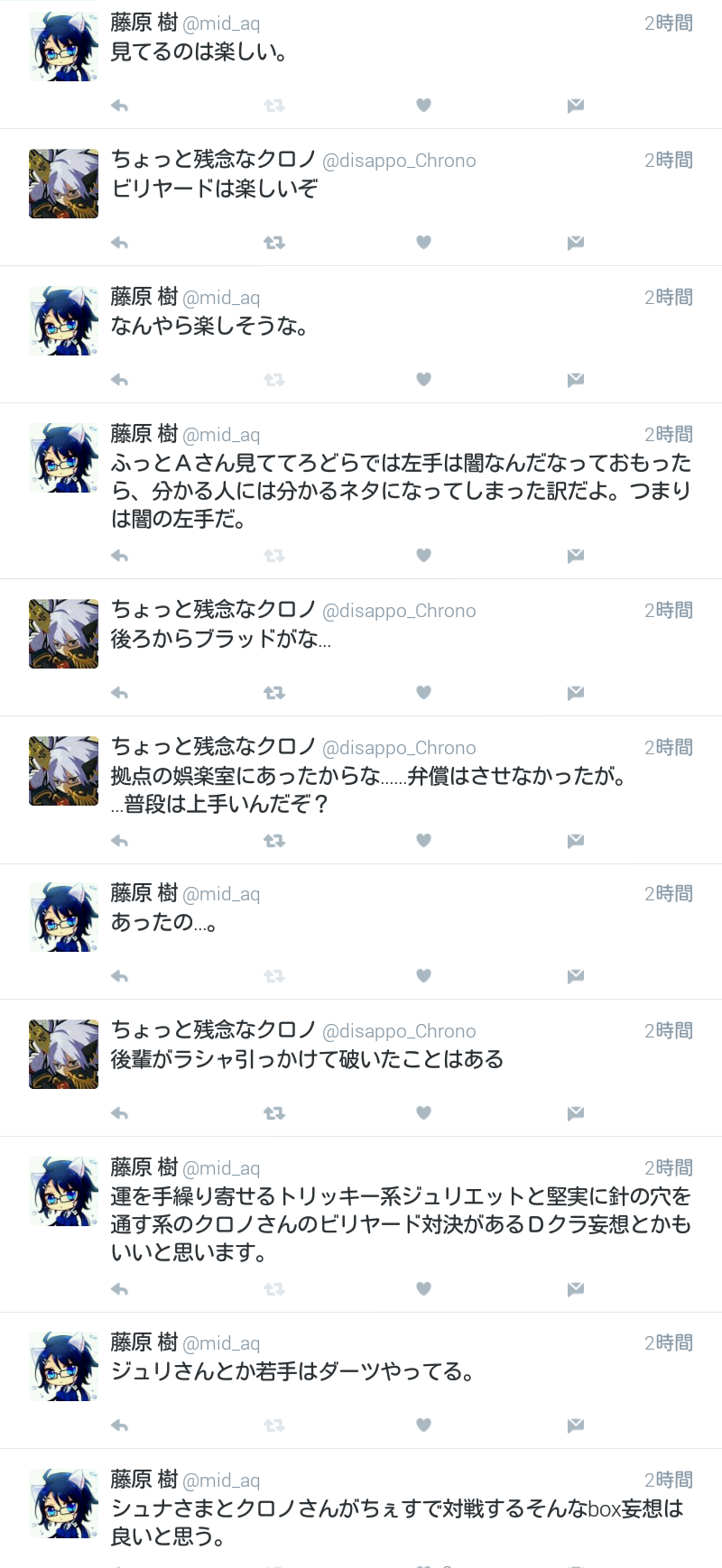The width and height of the screenshot is (722, 1568).
Task: Reply to the tweet about 闇の左手
Action: 119,556
